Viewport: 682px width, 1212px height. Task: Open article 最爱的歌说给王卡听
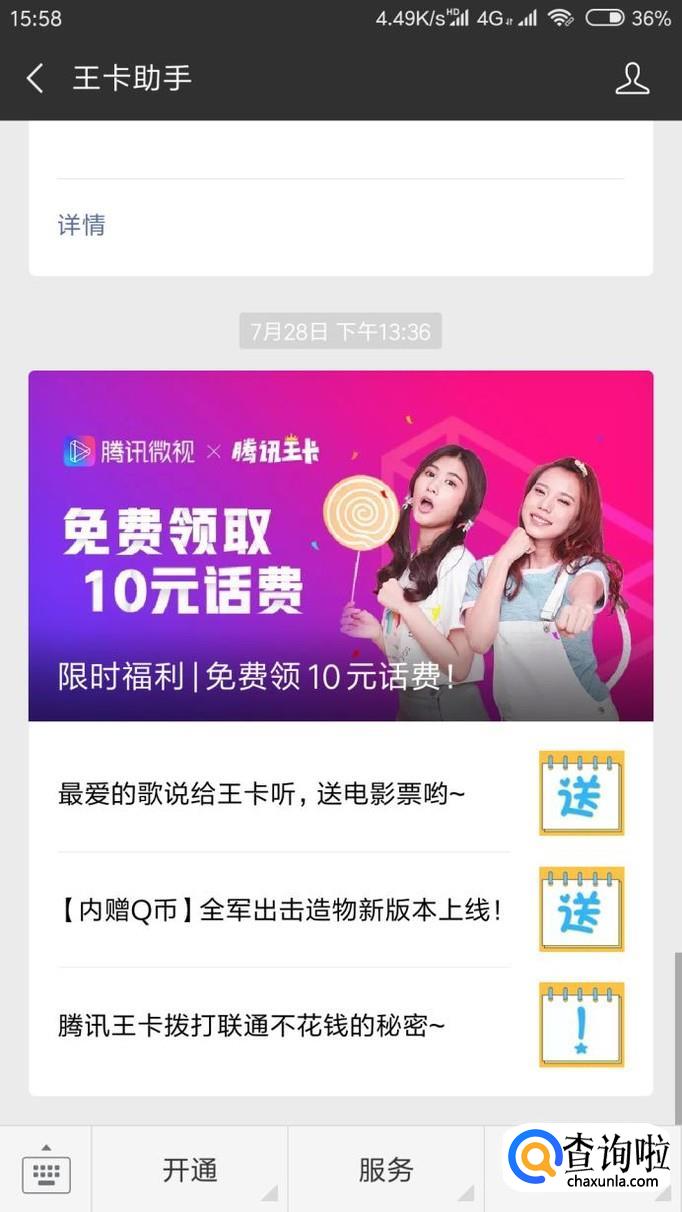pos(262,795)
